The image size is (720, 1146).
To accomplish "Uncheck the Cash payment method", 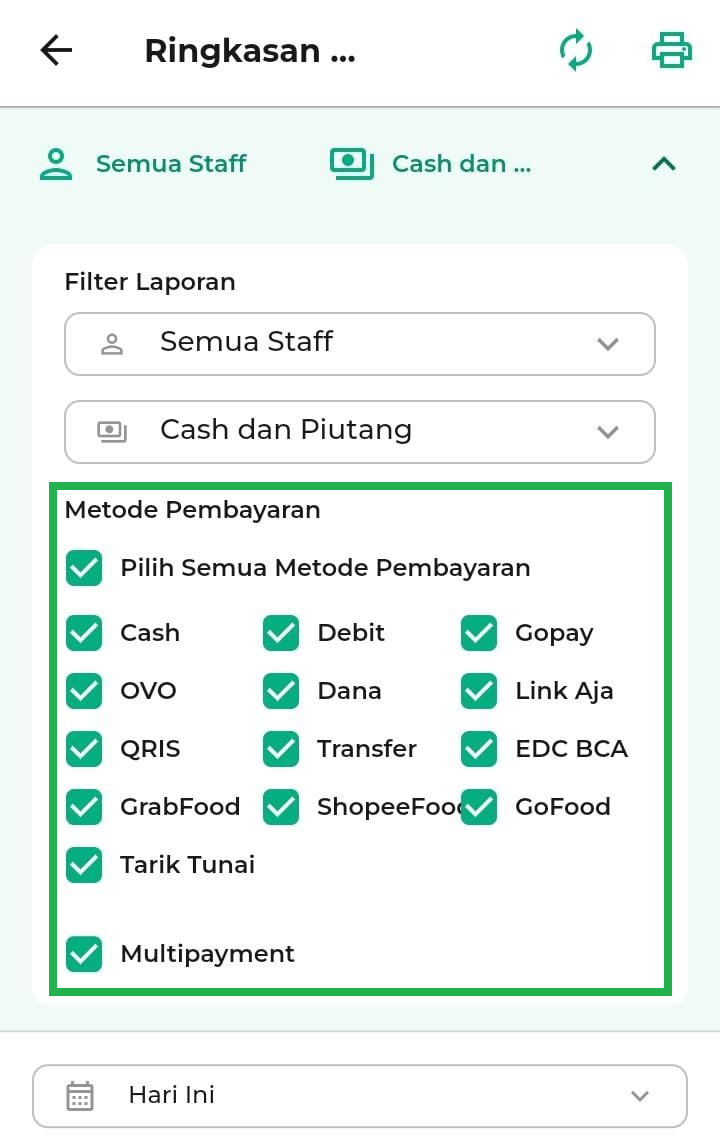I will coord(84,633).
